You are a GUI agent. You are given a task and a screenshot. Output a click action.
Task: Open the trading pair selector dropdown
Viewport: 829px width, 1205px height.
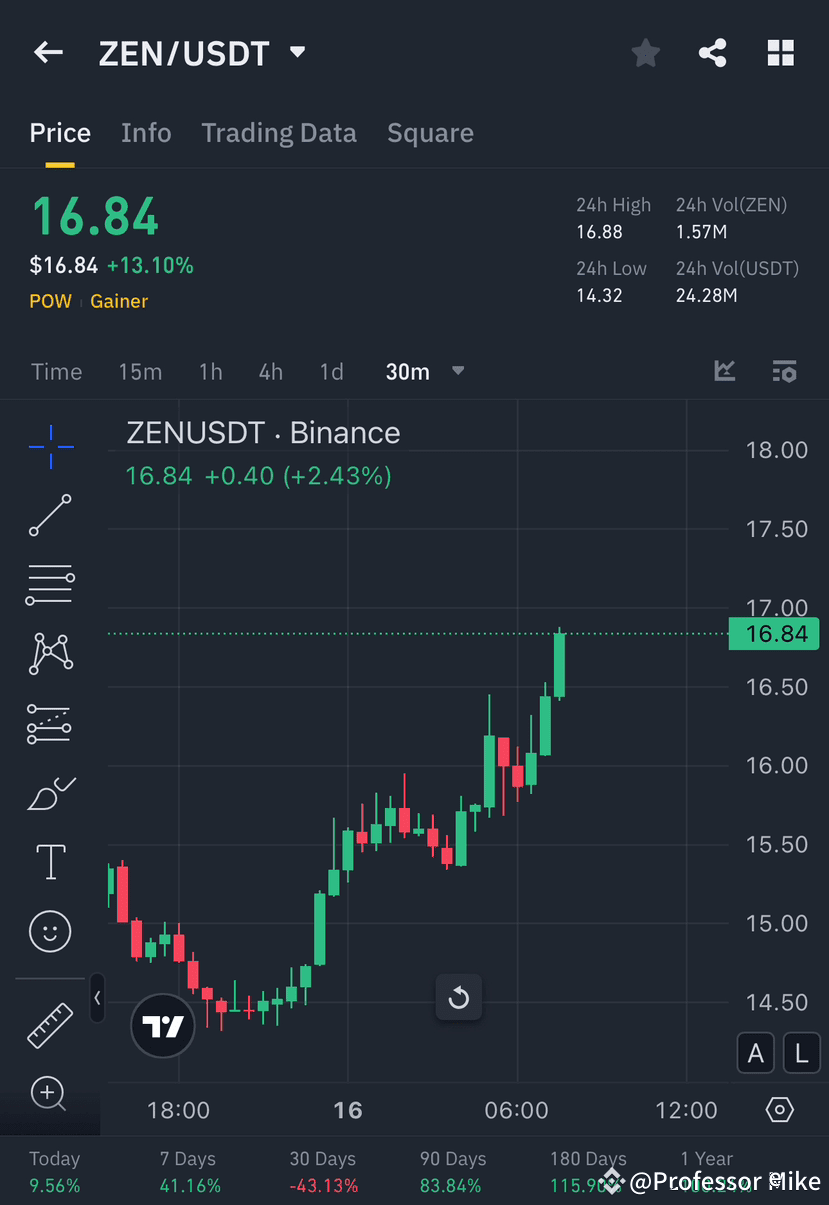click(x=297, y=53)
